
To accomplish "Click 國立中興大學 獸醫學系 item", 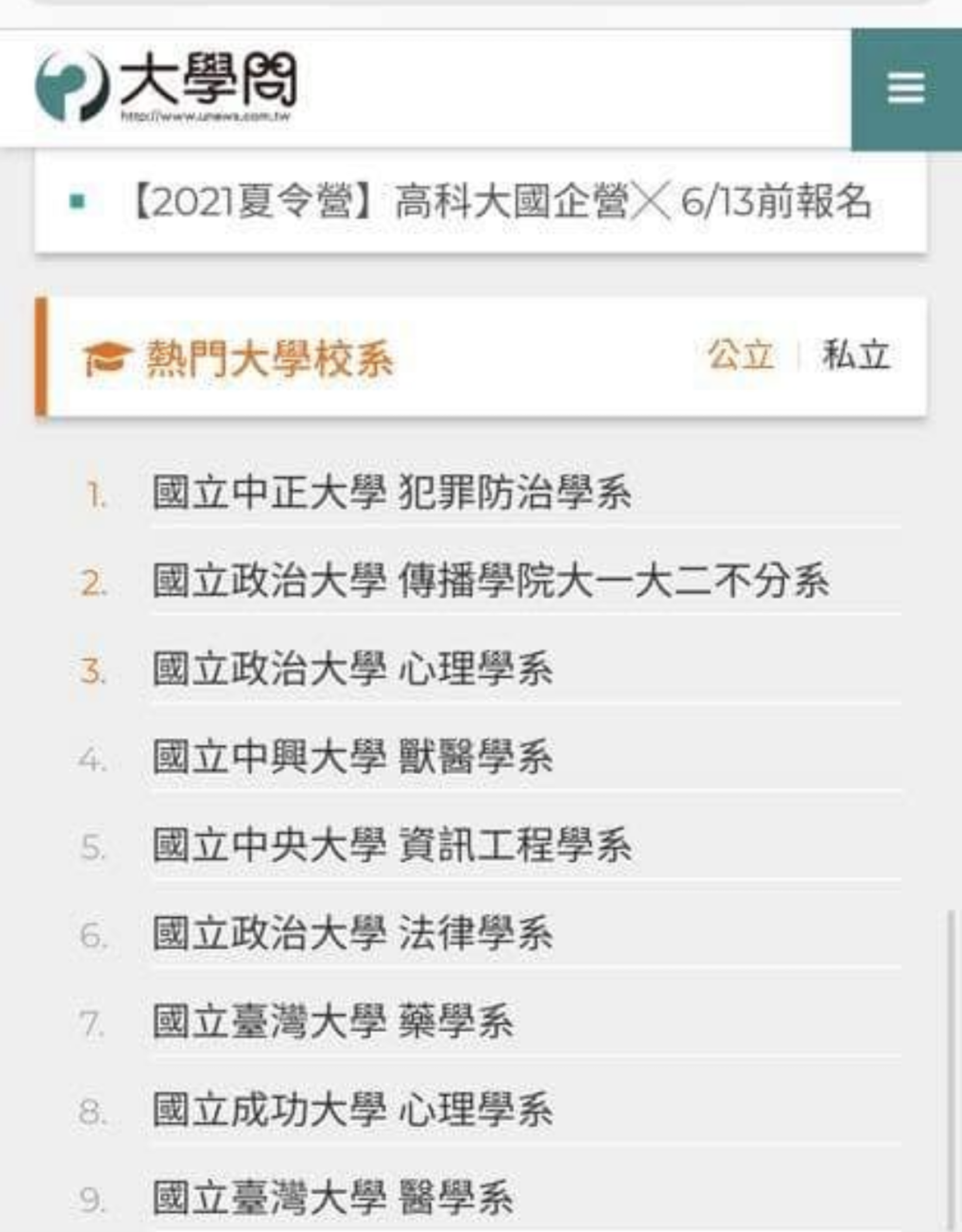I will [x=351, y=760].
